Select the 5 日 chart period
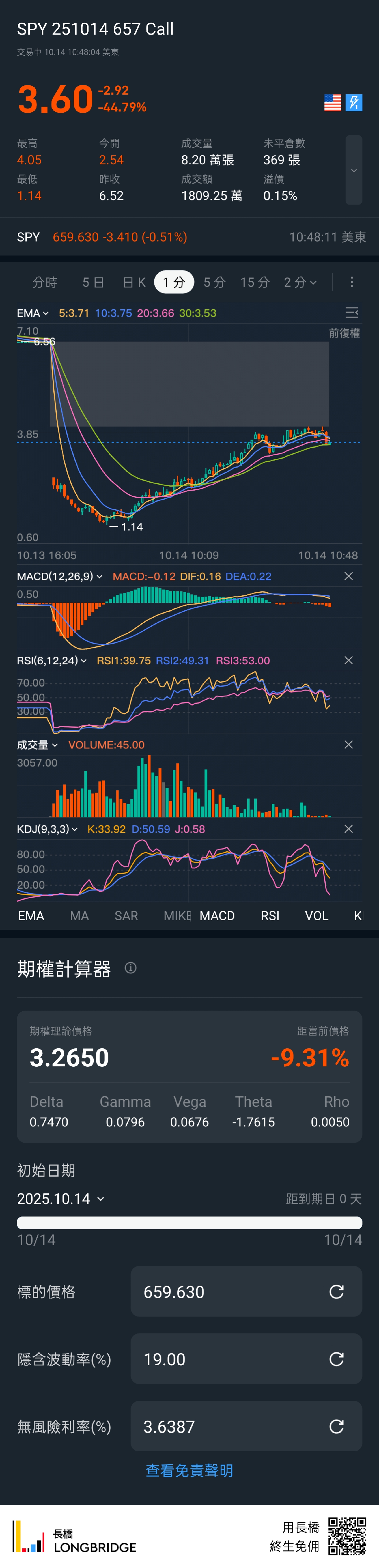The image size is (379, 1568). [93, 282]
